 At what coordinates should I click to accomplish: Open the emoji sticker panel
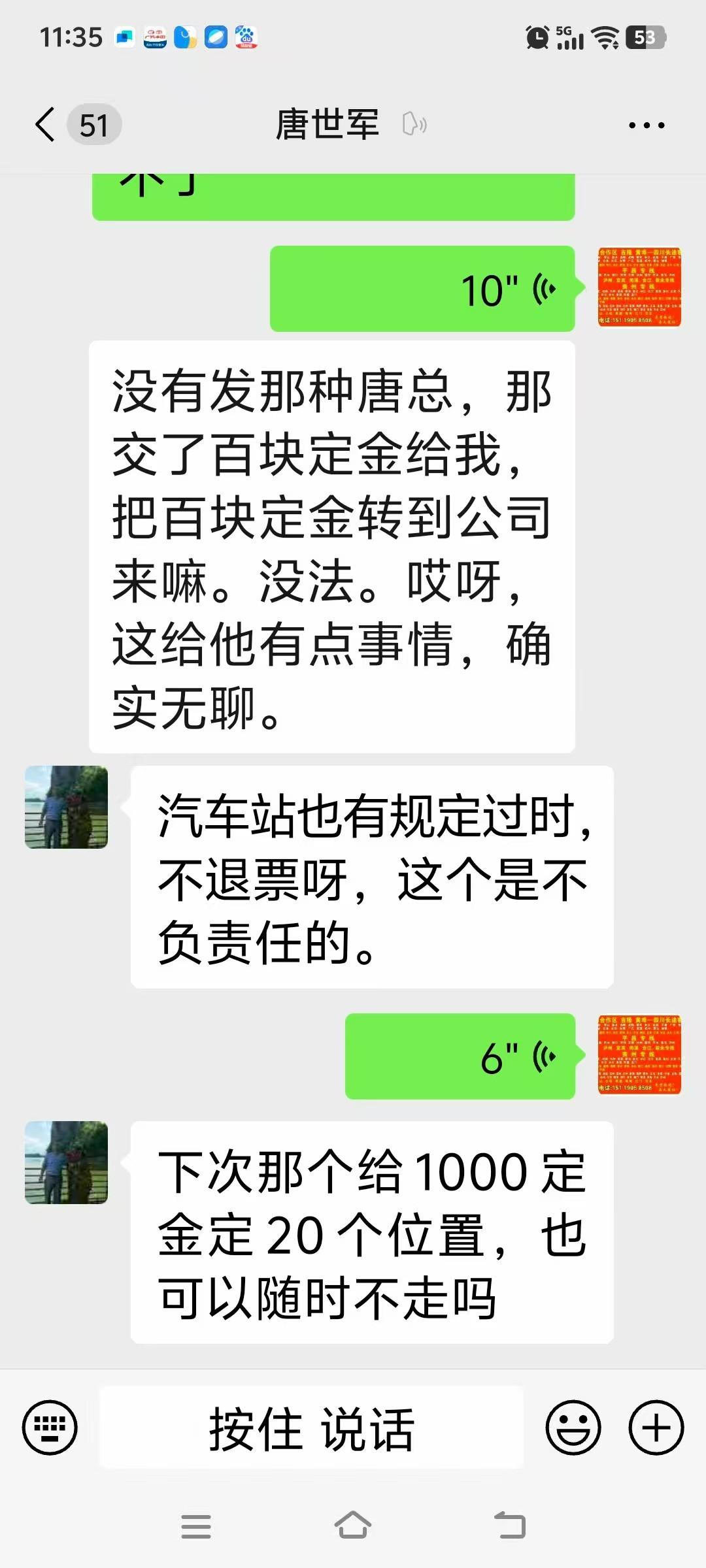point(573,1428)
